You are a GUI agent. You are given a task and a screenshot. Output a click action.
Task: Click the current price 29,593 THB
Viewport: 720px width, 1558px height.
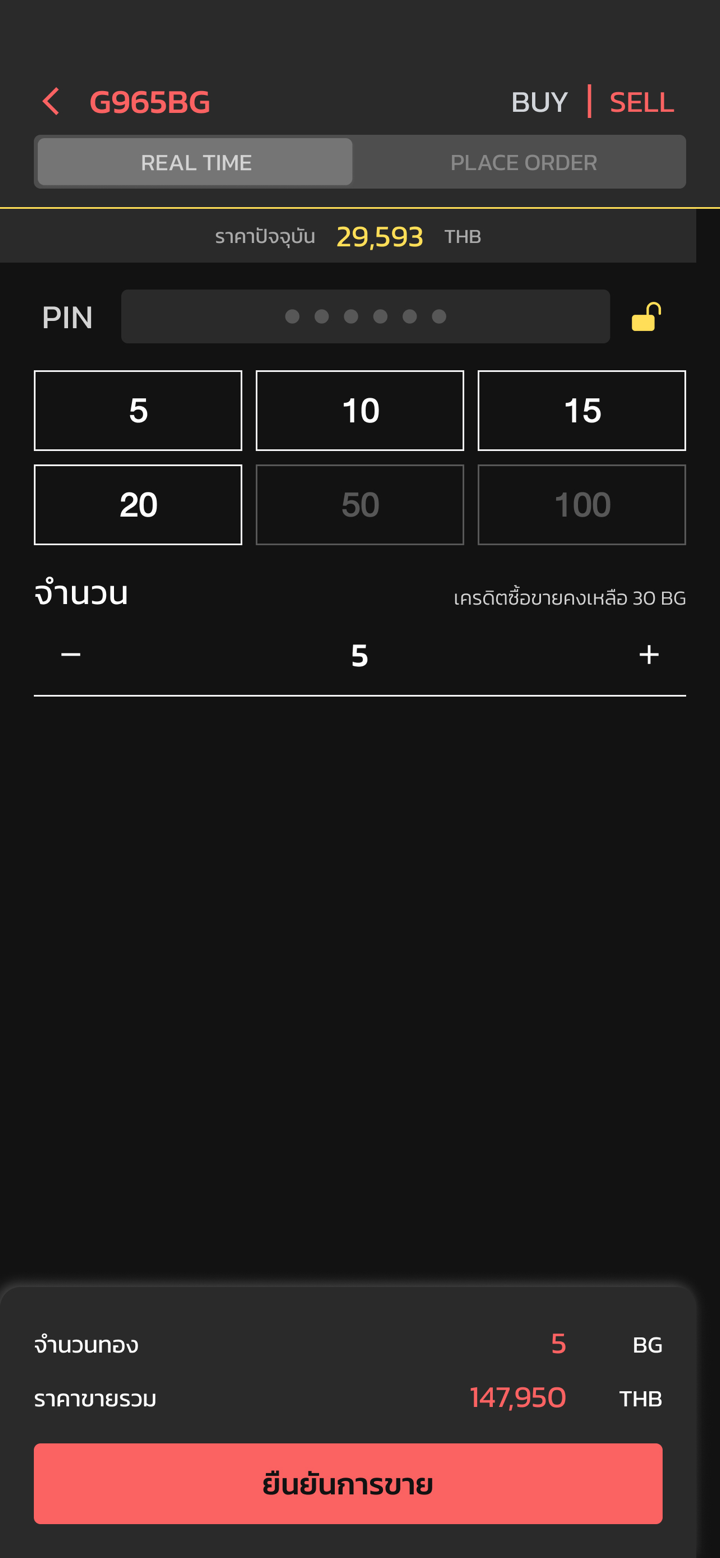(380, 236)
